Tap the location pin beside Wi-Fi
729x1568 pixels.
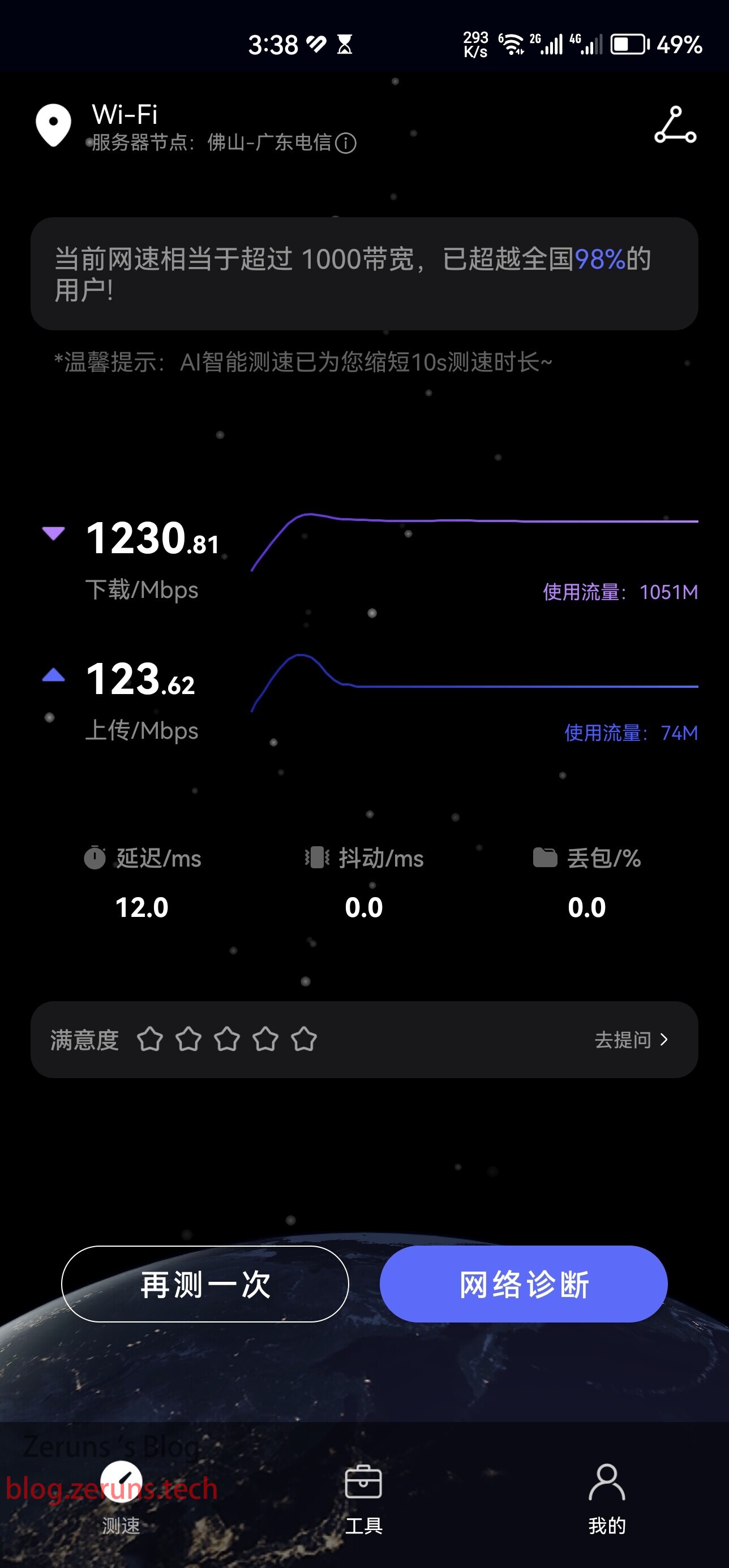click(x=54, y=125)
